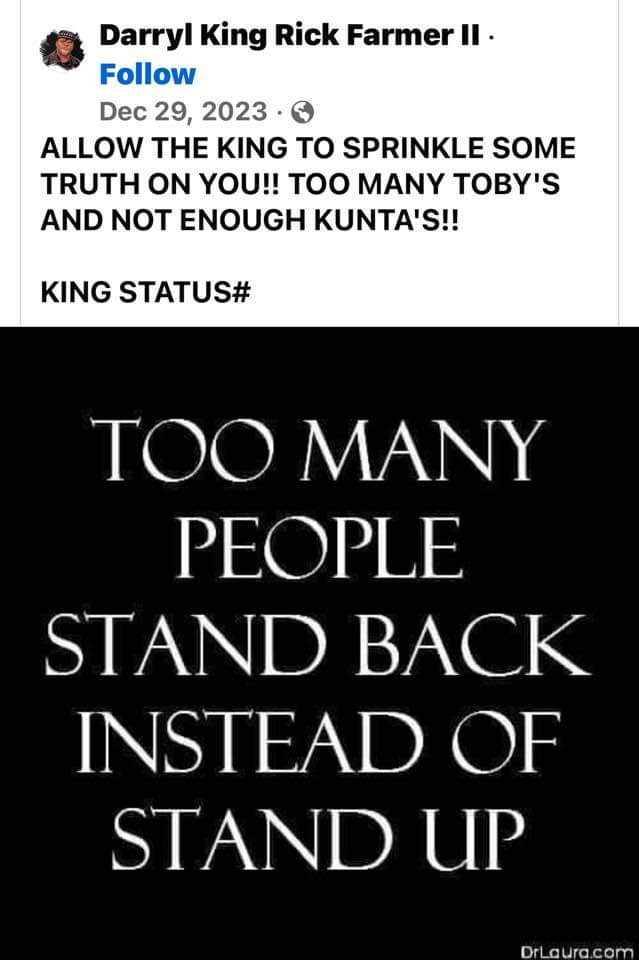Image resolution: width=639 pixels, height=960 pixels.
Task: Follow Darryl King Rick Farmer II
Action: [147, 74]
